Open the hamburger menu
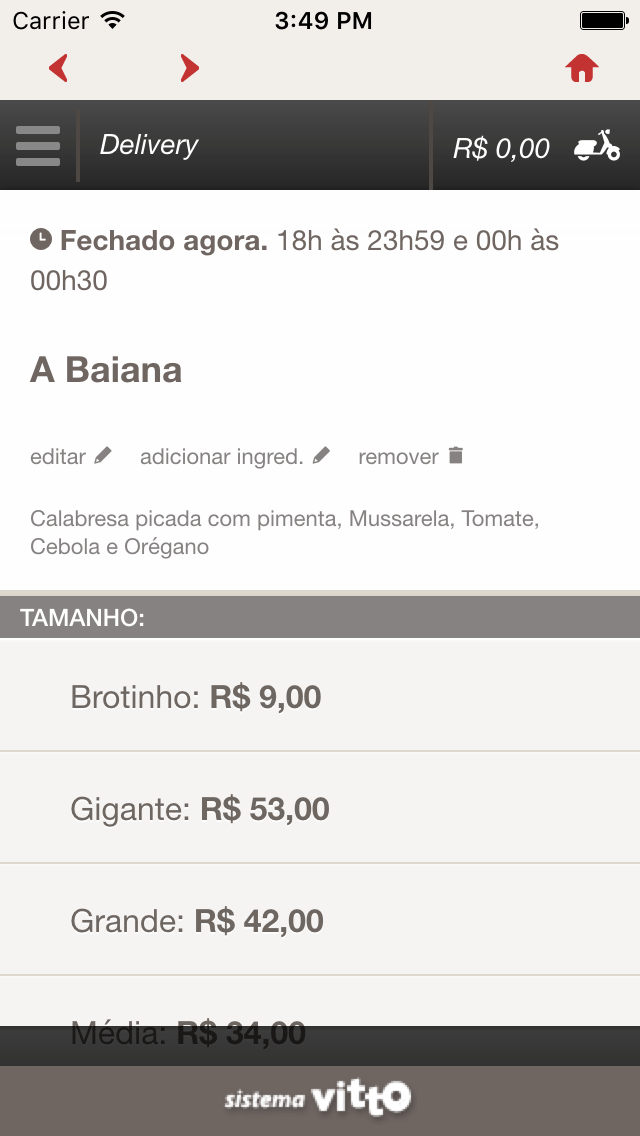640x1136 pixels. click(x=38, y=146)
